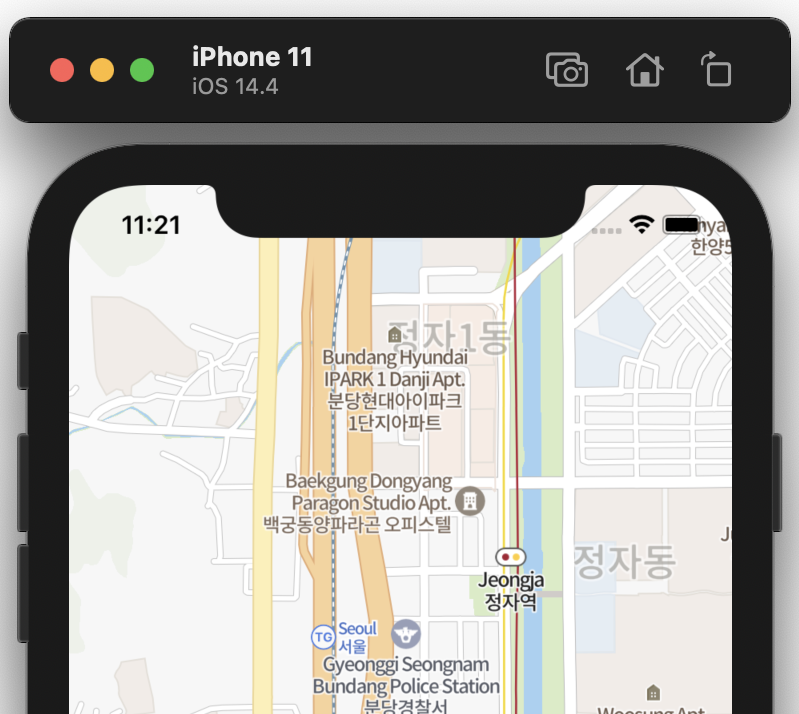Select the Seoul tollgate TG marker
This screenshot has height=714, width=799.
[x=323, y=636]
